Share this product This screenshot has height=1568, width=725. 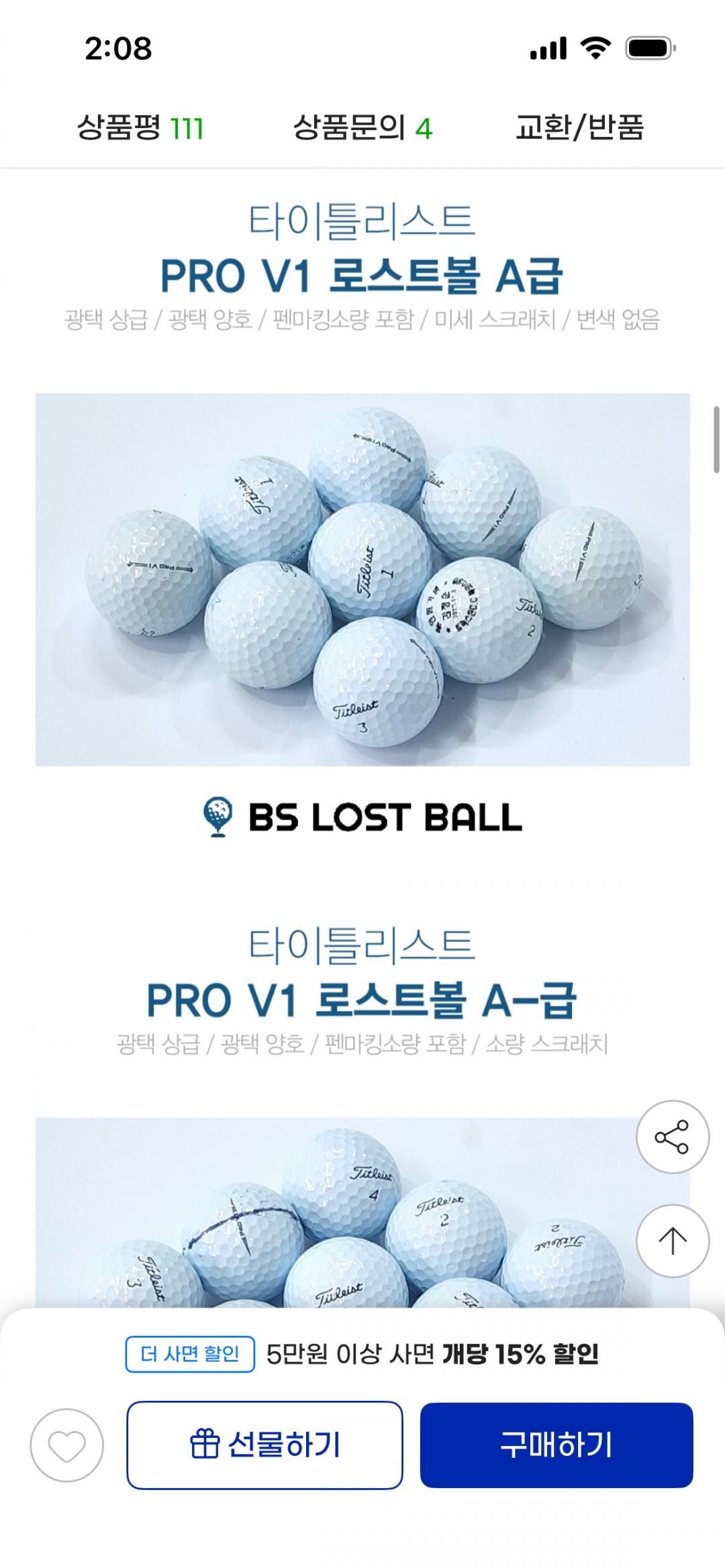point(672,1137)
